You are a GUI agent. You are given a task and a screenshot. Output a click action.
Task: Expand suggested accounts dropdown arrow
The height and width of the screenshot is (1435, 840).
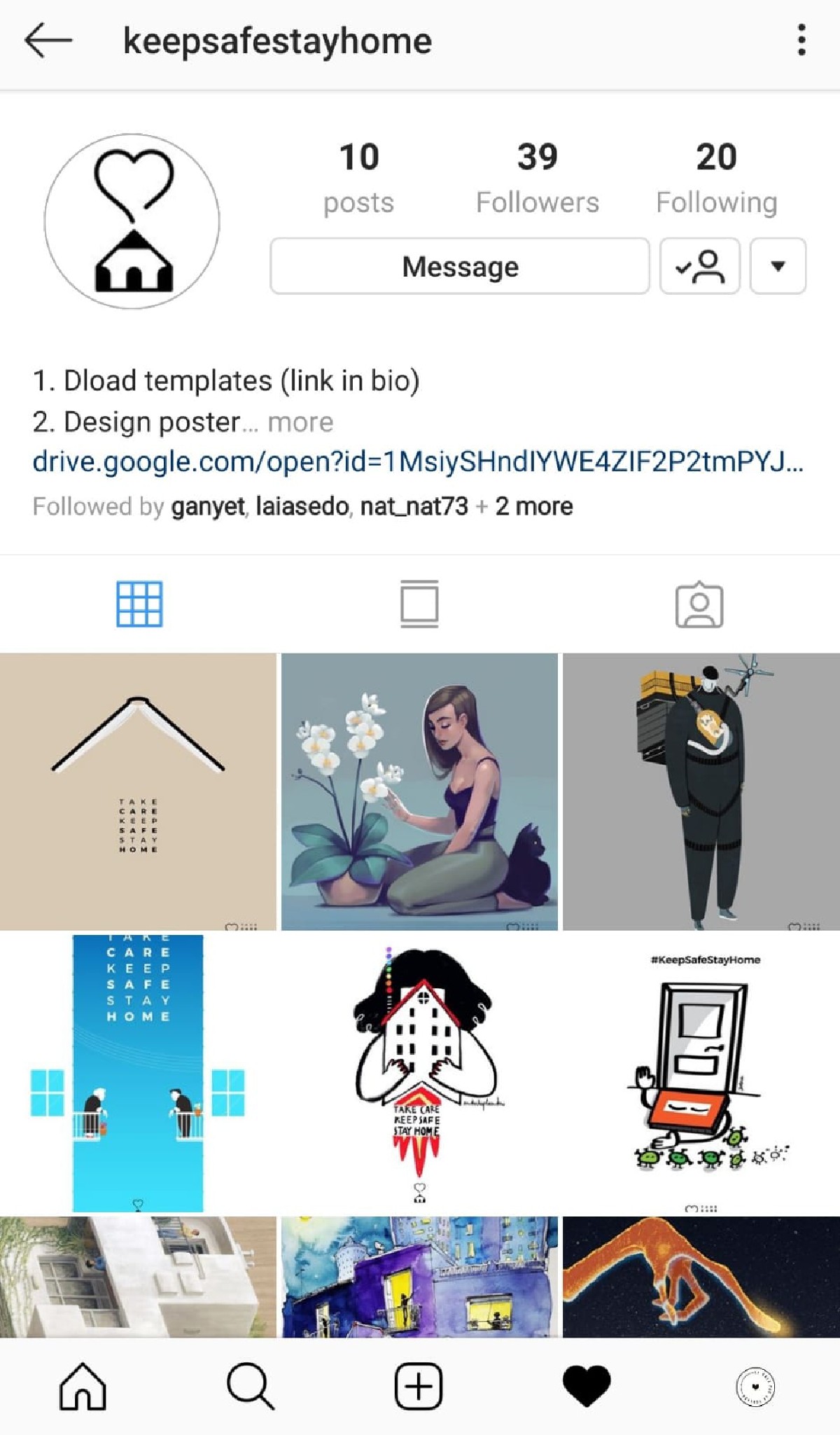[x=778, y=266]
